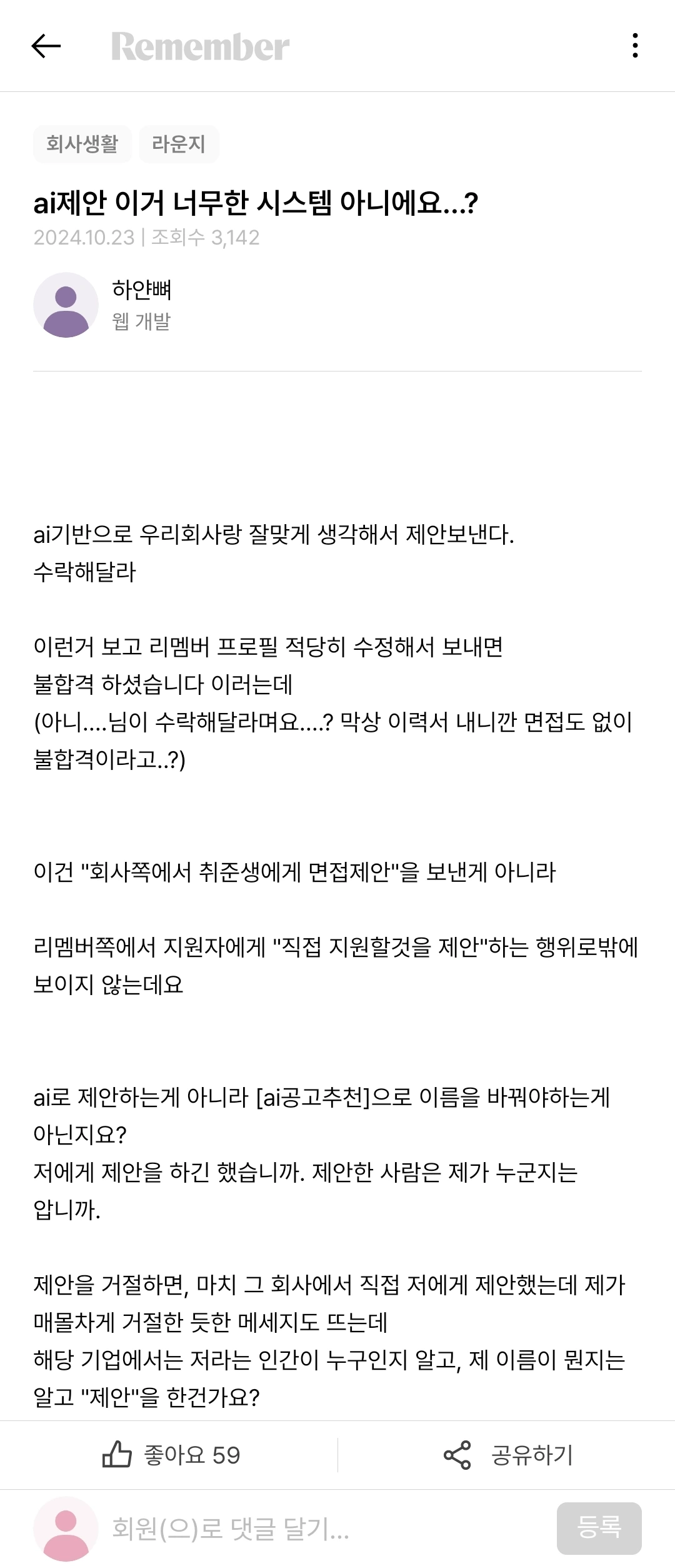The height and width of the screenshot is (1568, 675).
Task: Select the 회사생활 tag chip
Action: (82, 144)
